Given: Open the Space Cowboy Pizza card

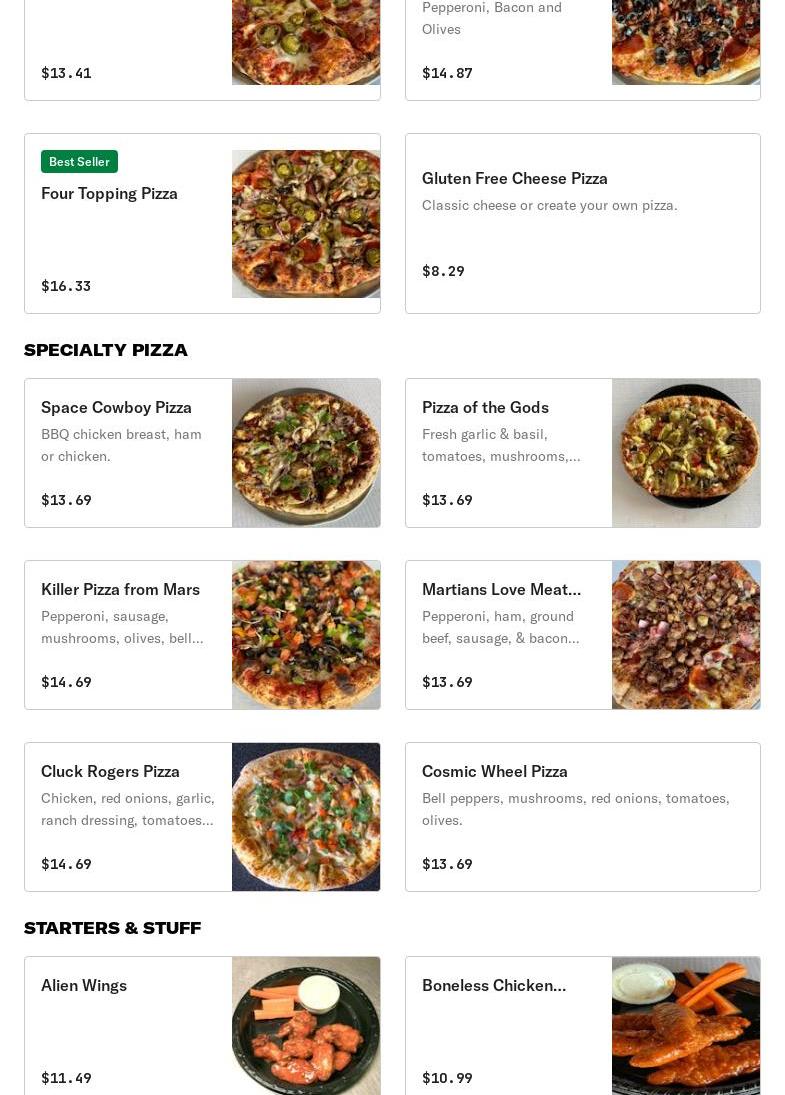Looking at the screenshot, I should (x=202, y=453).
